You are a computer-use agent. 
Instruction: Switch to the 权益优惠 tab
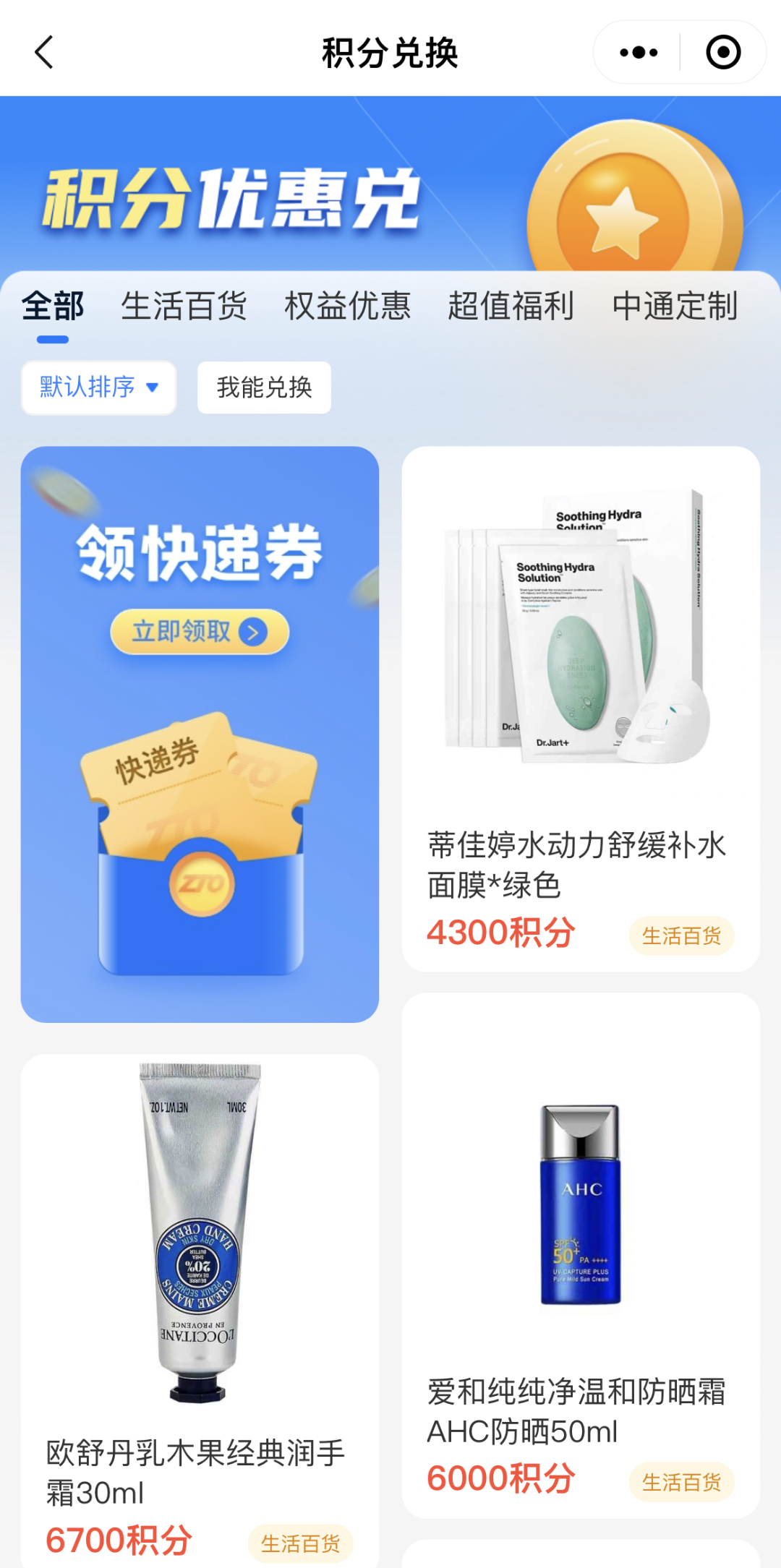[347, 307]
